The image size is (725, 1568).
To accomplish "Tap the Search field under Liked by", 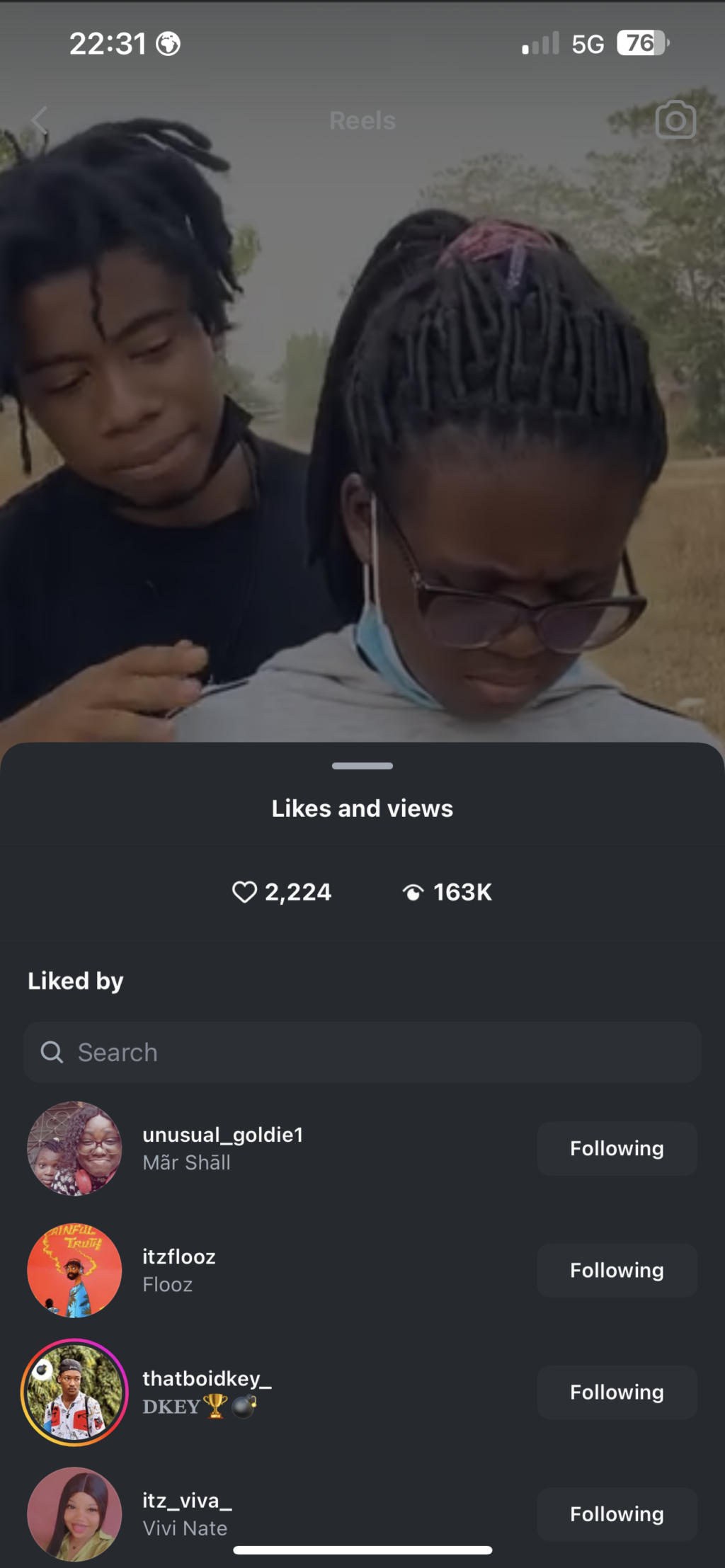I will [362, 1052].
